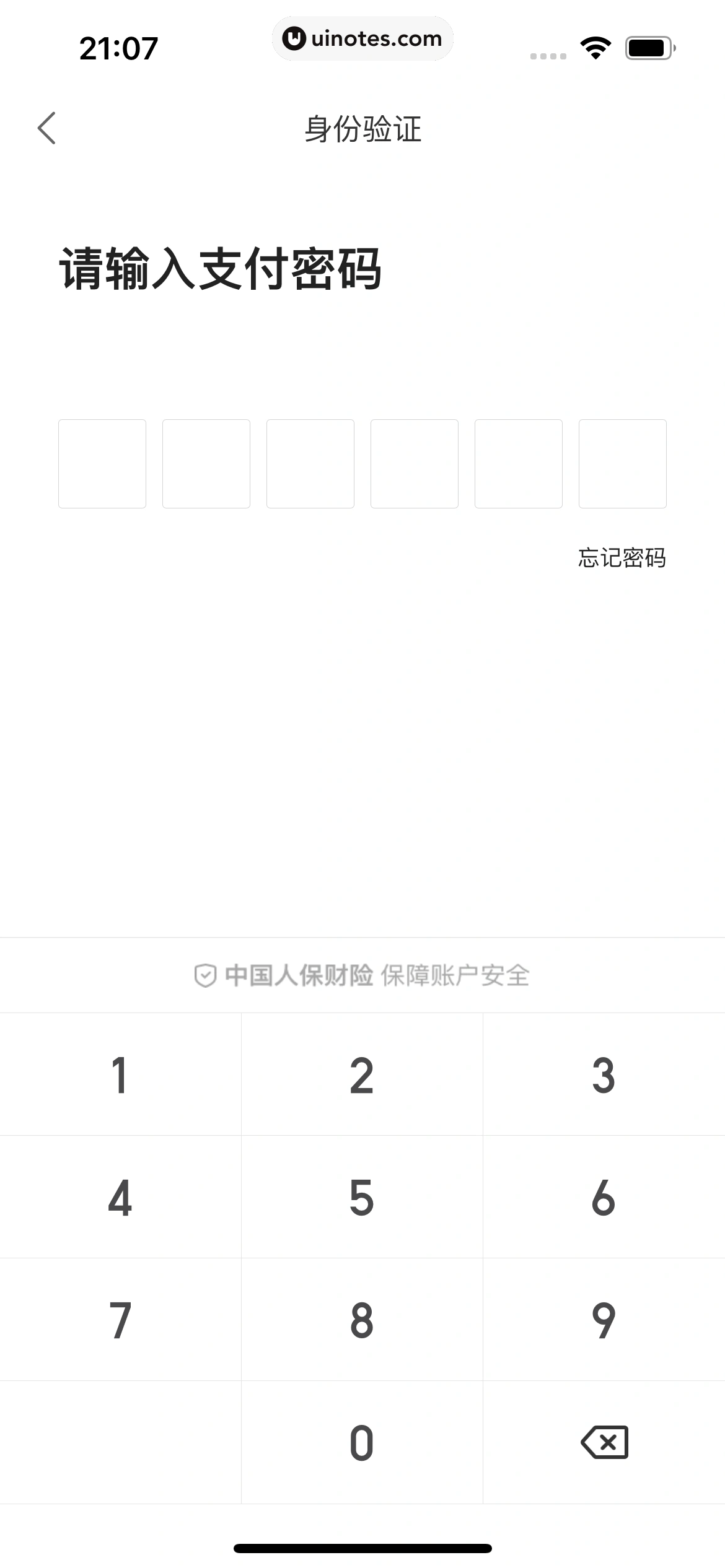This screenshot has height=1568, width=725.
Task: Select the last password digit box
Action: point(623,463)
